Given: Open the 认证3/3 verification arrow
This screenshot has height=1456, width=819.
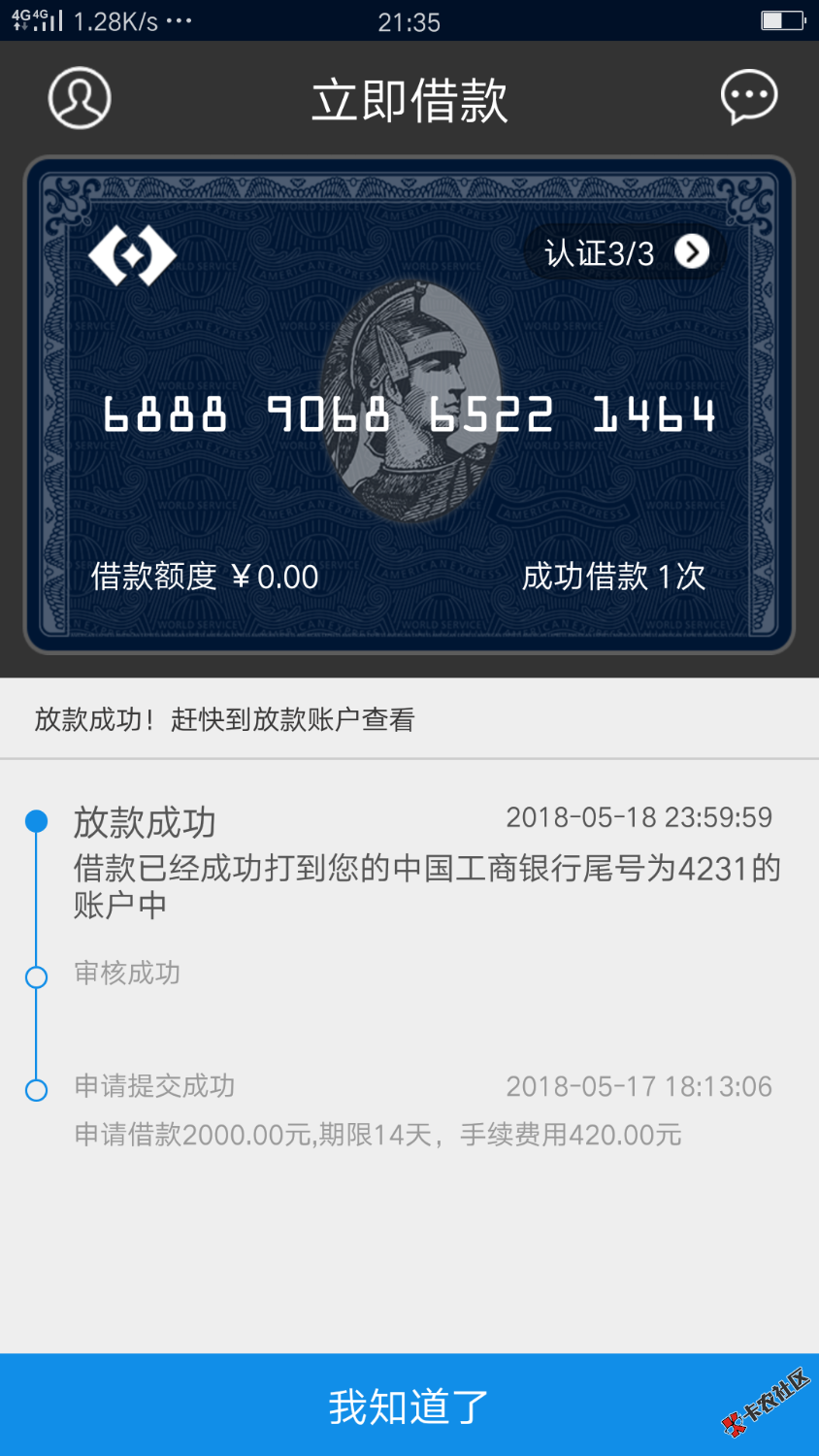Looking at the screenshot, I should pos(692,252).
